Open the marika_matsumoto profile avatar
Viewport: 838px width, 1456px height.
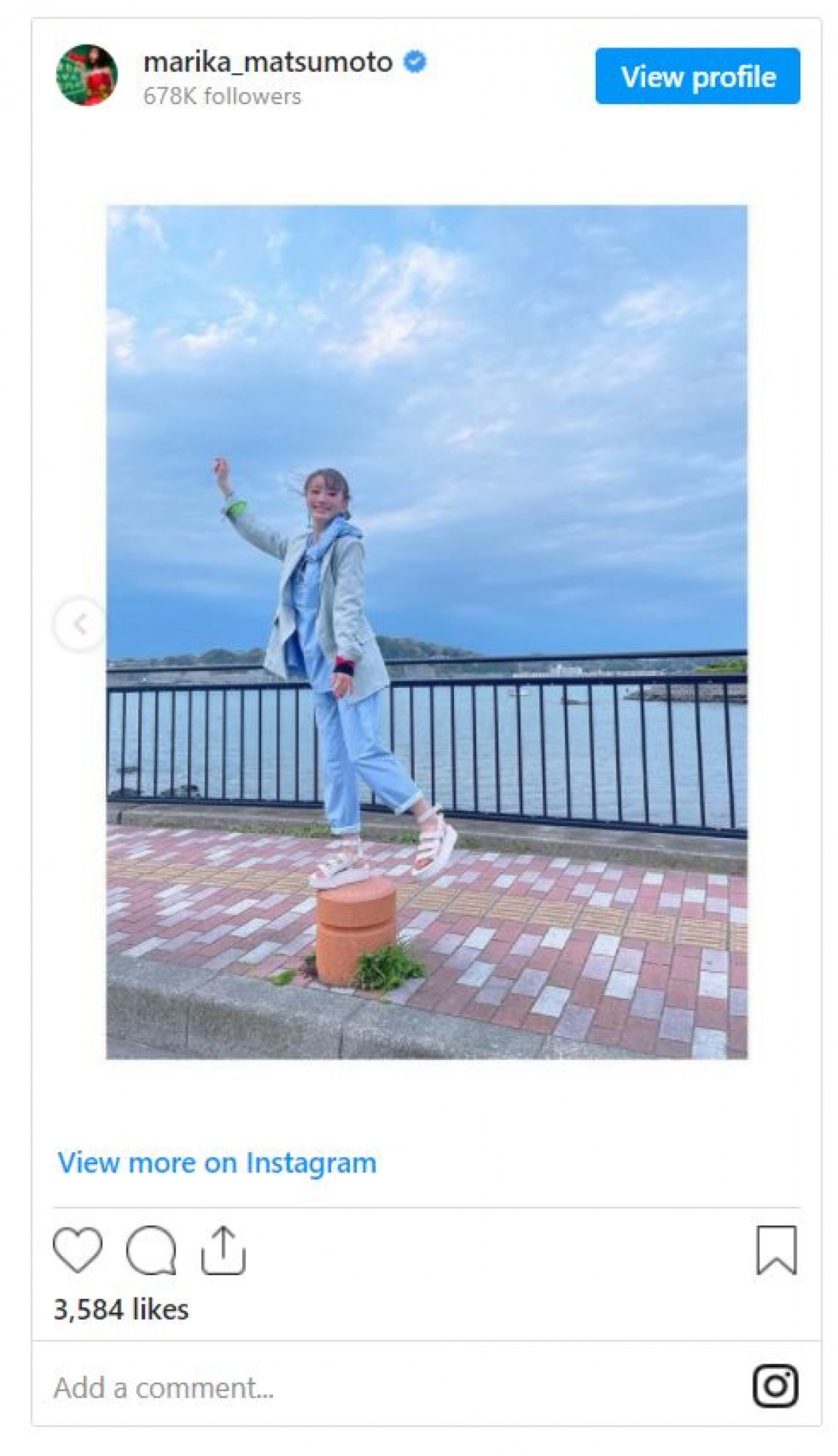[x=87, y=75]
